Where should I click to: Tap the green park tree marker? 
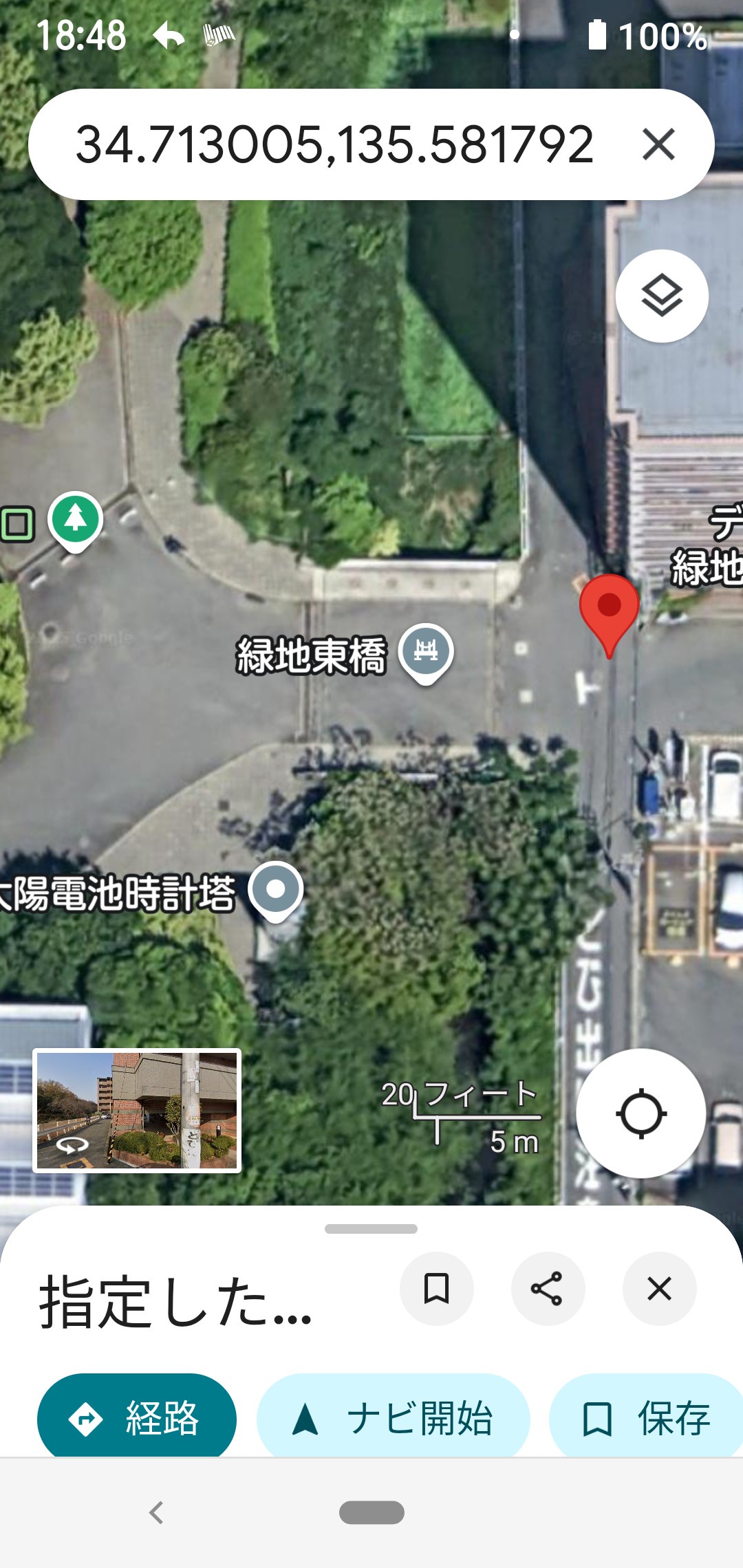pyautogui.click(x=76, y=519)
